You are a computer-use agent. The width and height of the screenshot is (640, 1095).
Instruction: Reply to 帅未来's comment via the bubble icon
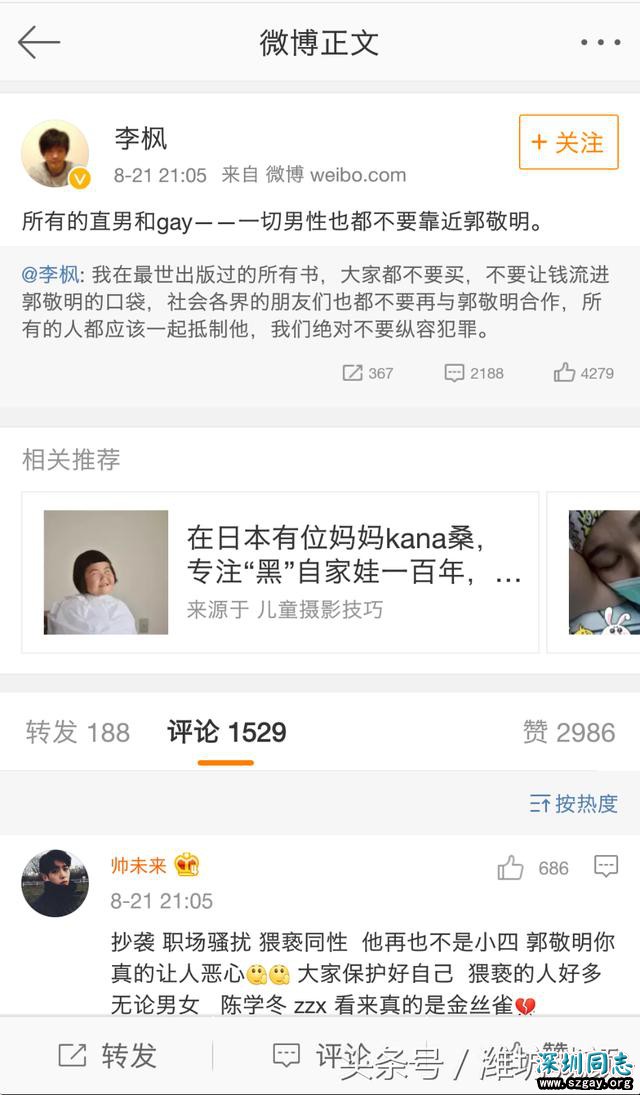(x=606, y=866)
